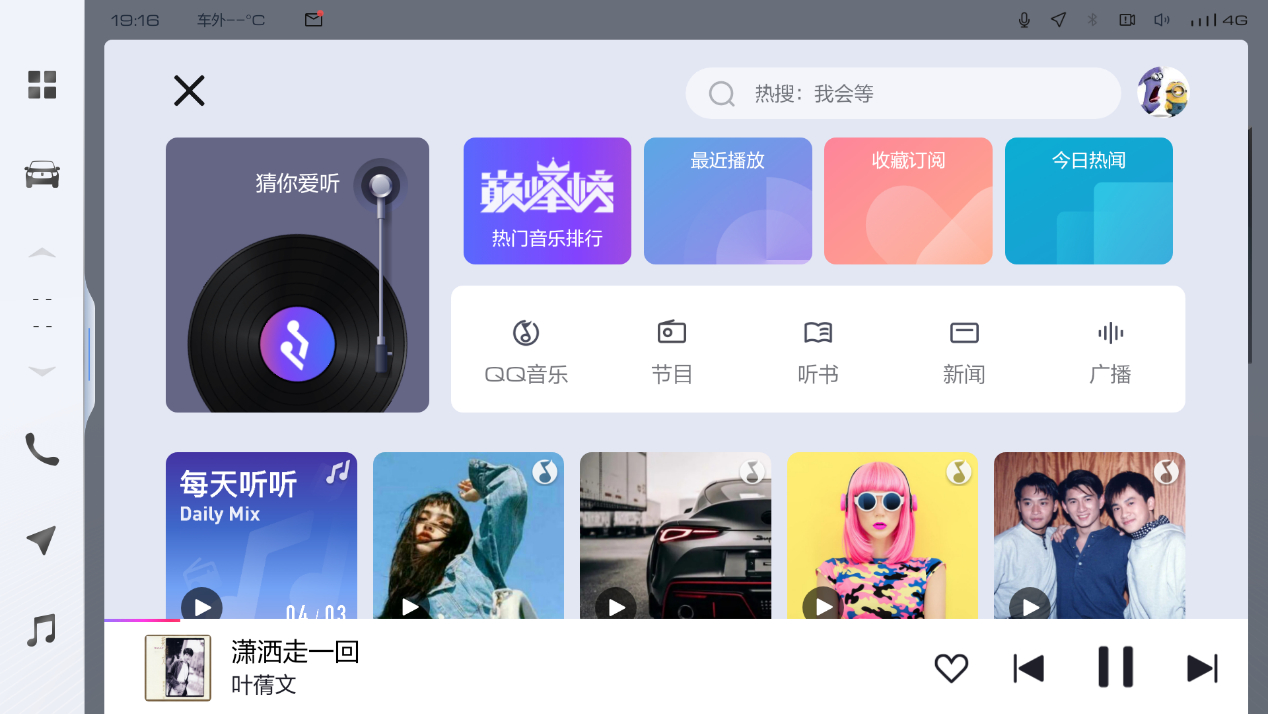Open 最近播放 recent plays
1268x714 pixels.
point(727,201)
